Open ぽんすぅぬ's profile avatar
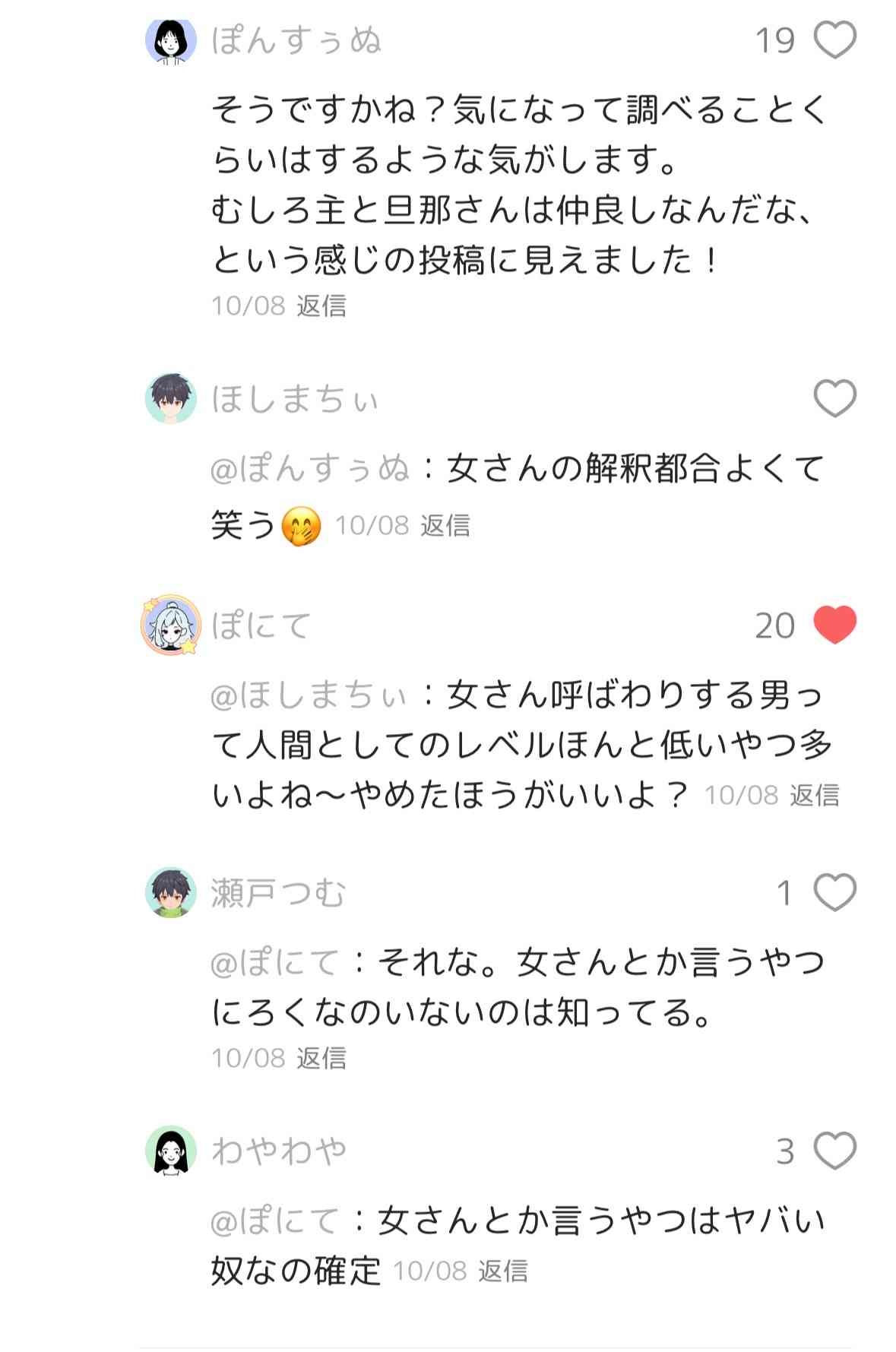896x1352 pixels. (x=171, y=40)
